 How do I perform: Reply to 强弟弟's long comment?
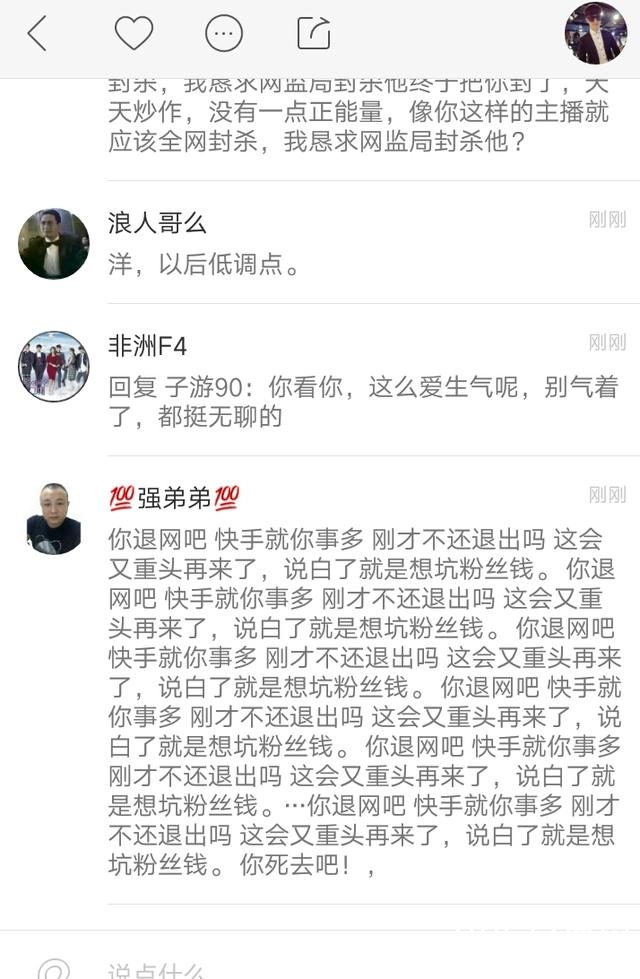pyautogui.click(x=360, y=700)
